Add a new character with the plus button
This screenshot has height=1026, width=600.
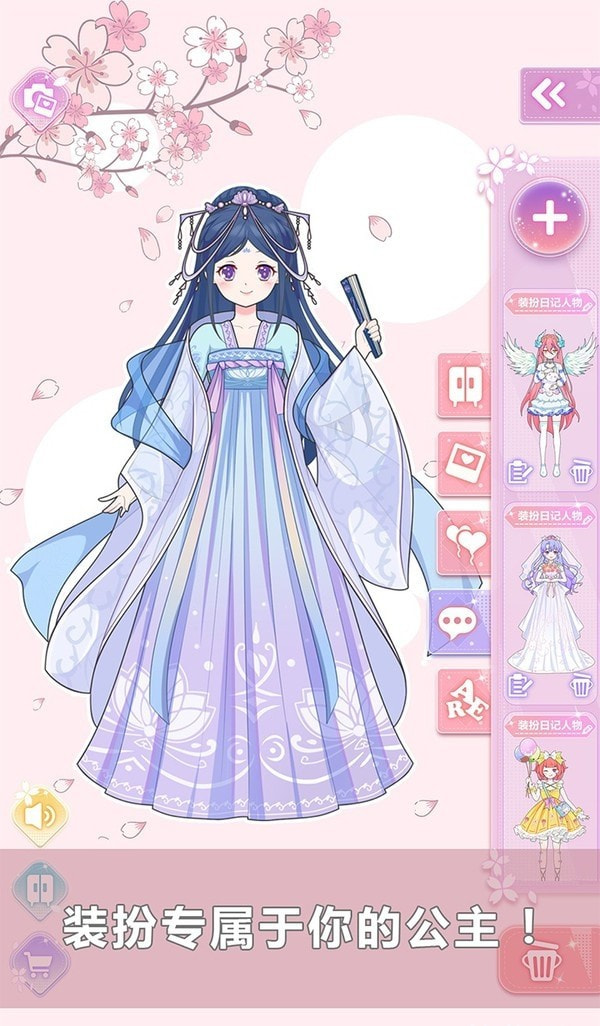pyautogui.click(x=550, y=218)
